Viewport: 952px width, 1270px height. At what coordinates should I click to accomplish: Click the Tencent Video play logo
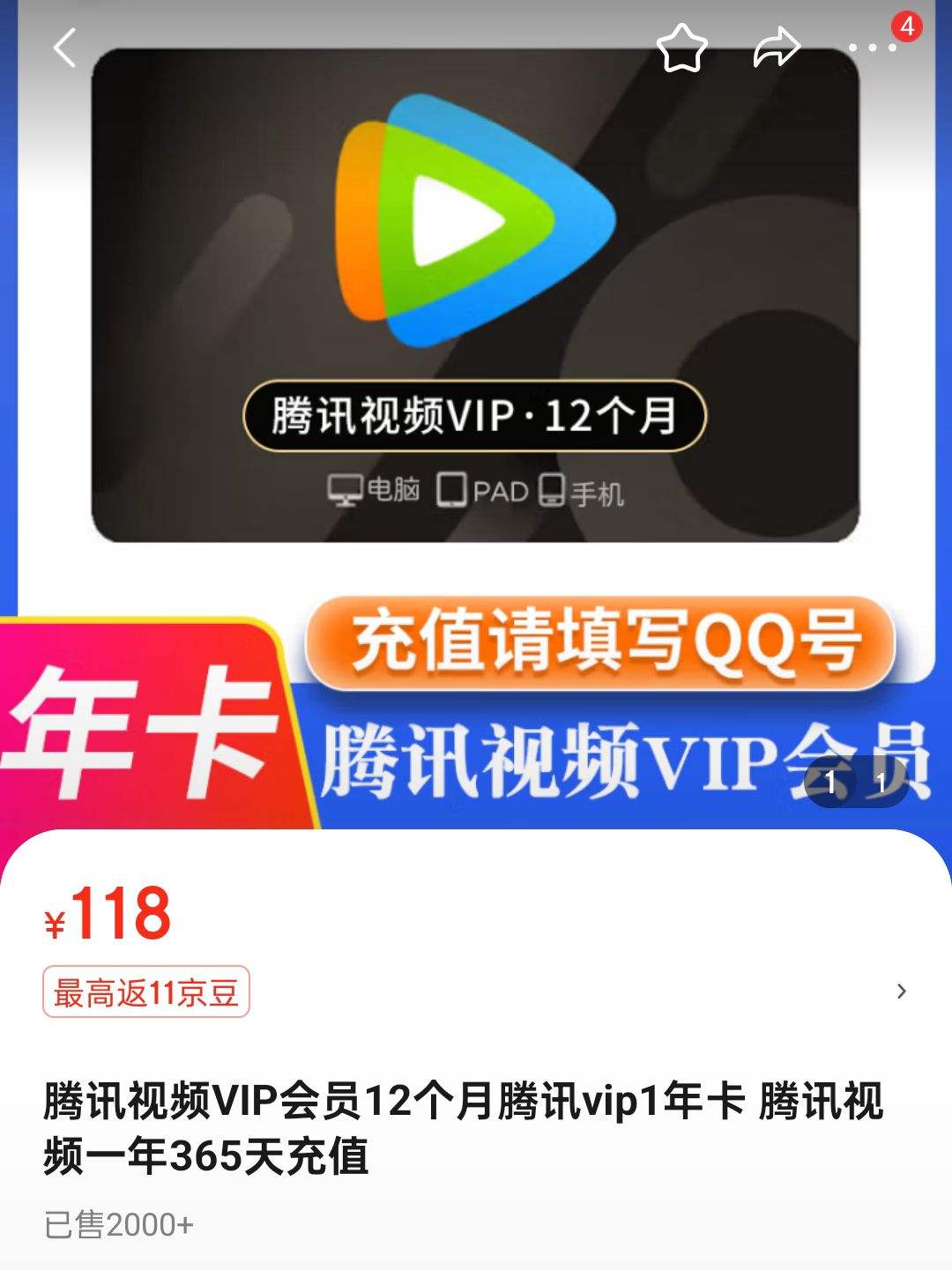[473, 220]
